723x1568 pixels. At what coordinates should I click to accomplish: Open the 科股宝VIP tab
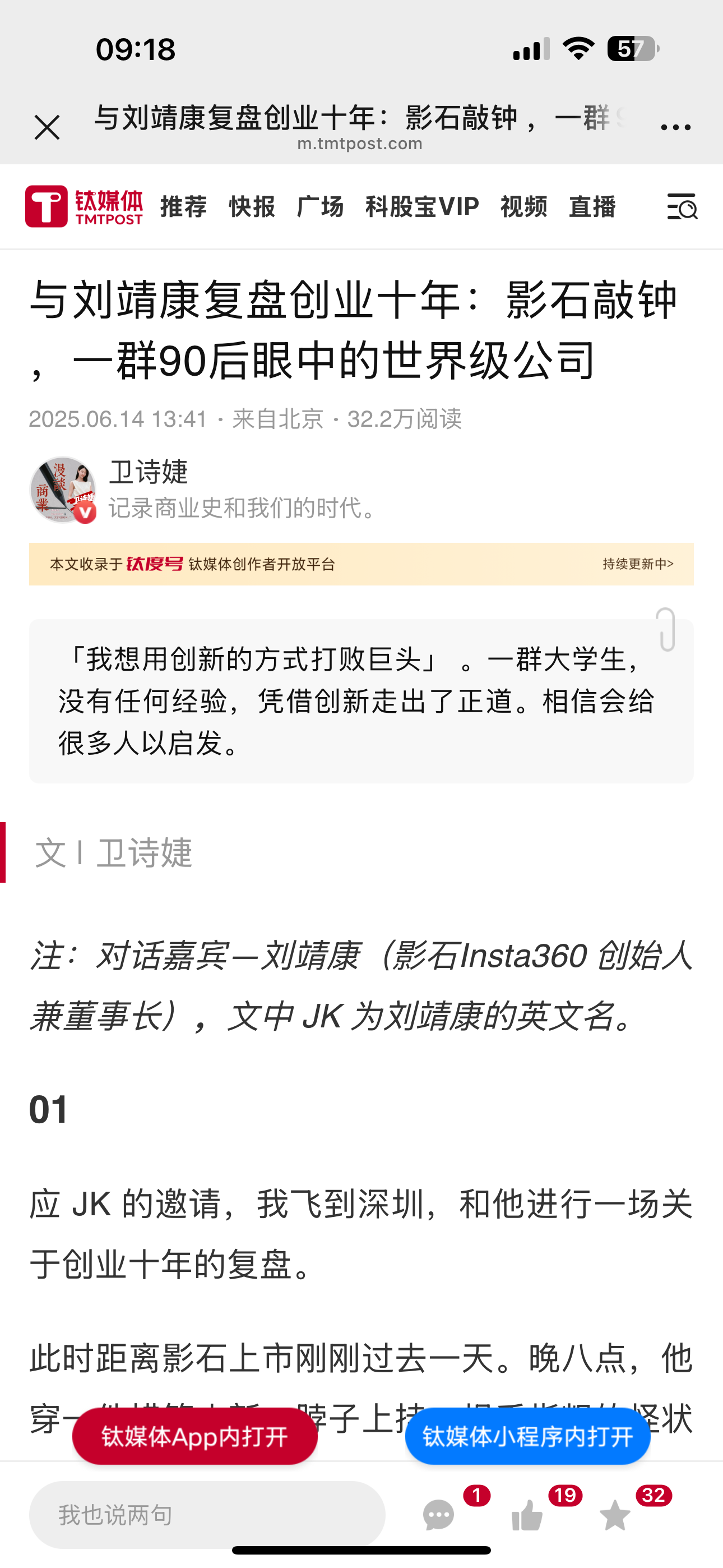point(423,206)
